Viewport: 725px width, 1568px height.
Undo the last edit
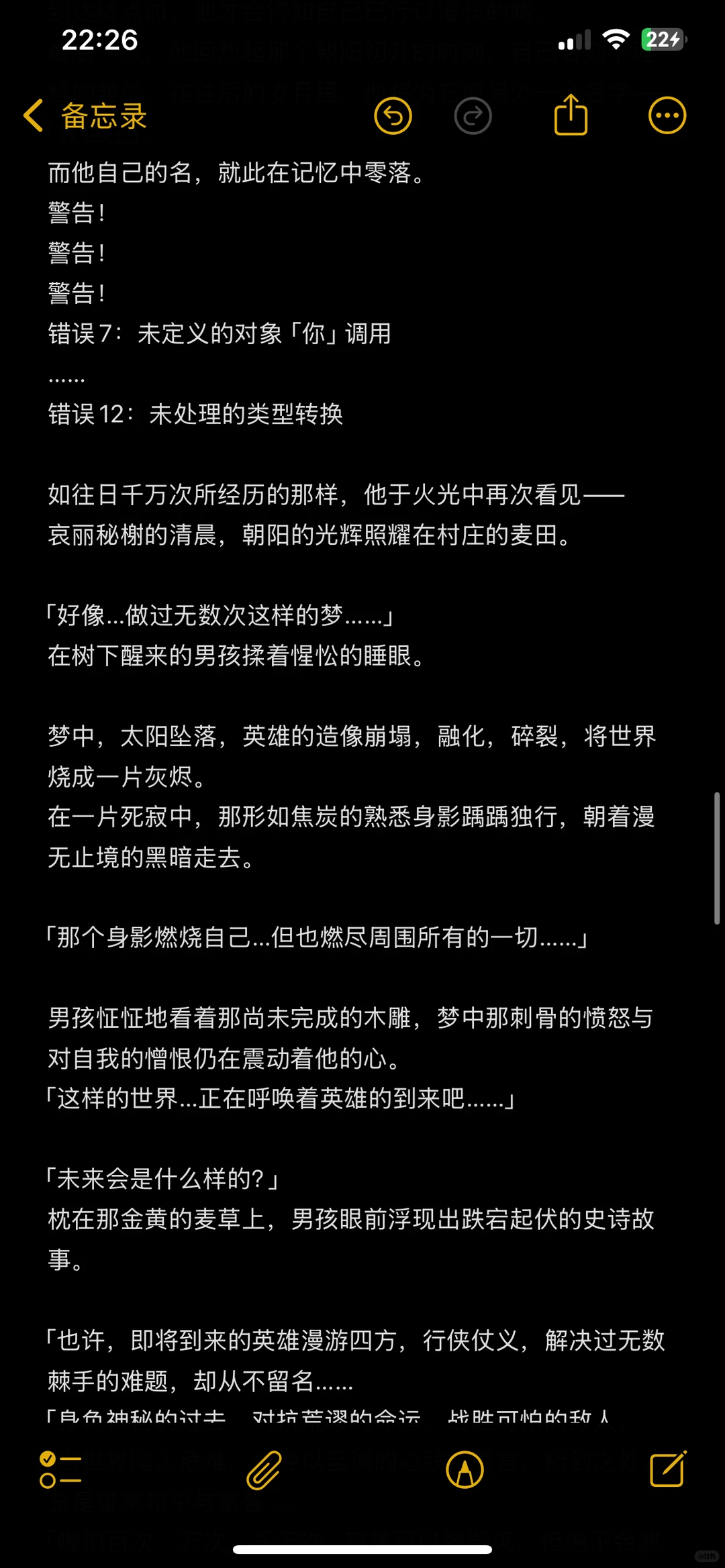[x=393, y=116]
